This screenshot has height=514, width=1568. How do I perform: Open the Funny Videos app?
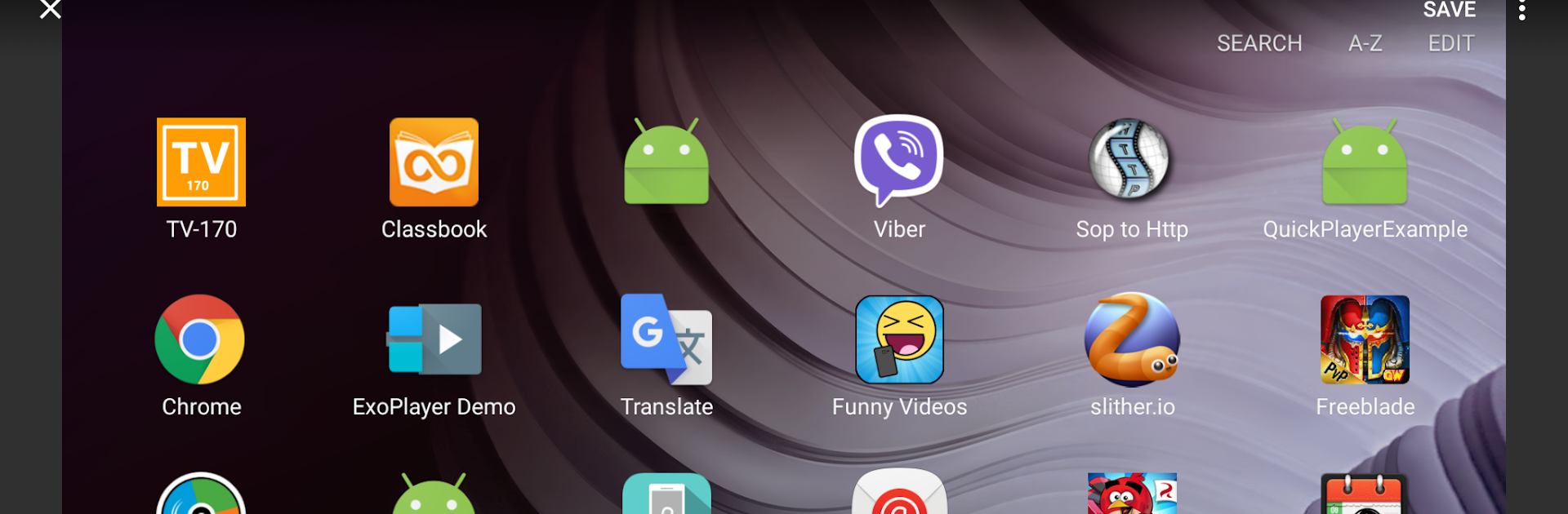click(x=899, y=339)
